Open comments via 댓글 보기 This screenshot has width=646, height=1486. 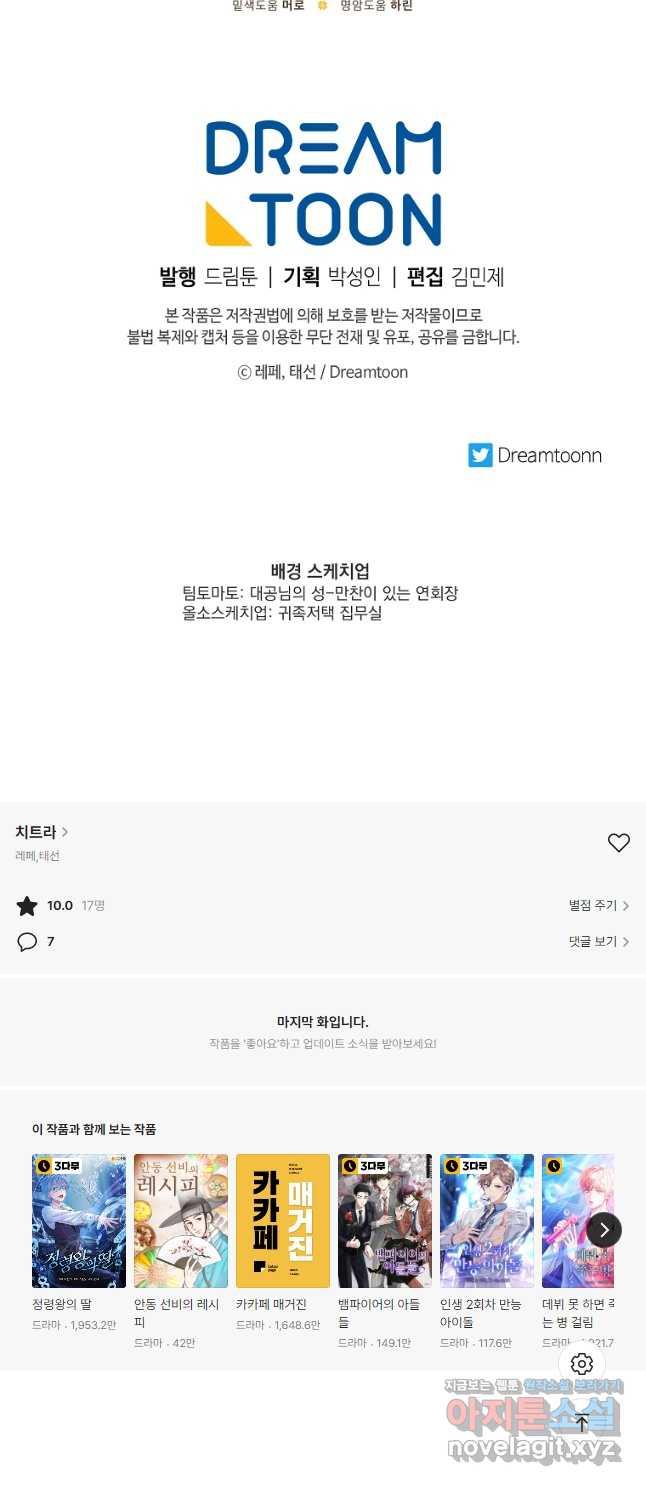point(598,942)
